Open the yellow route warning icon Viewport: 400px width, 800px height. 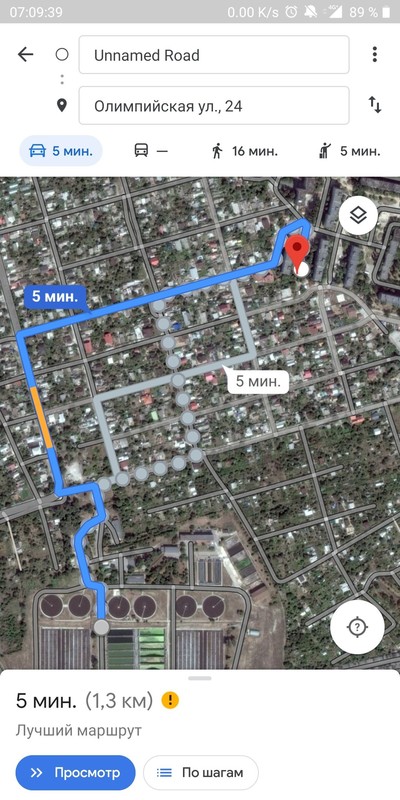point(170,701)
